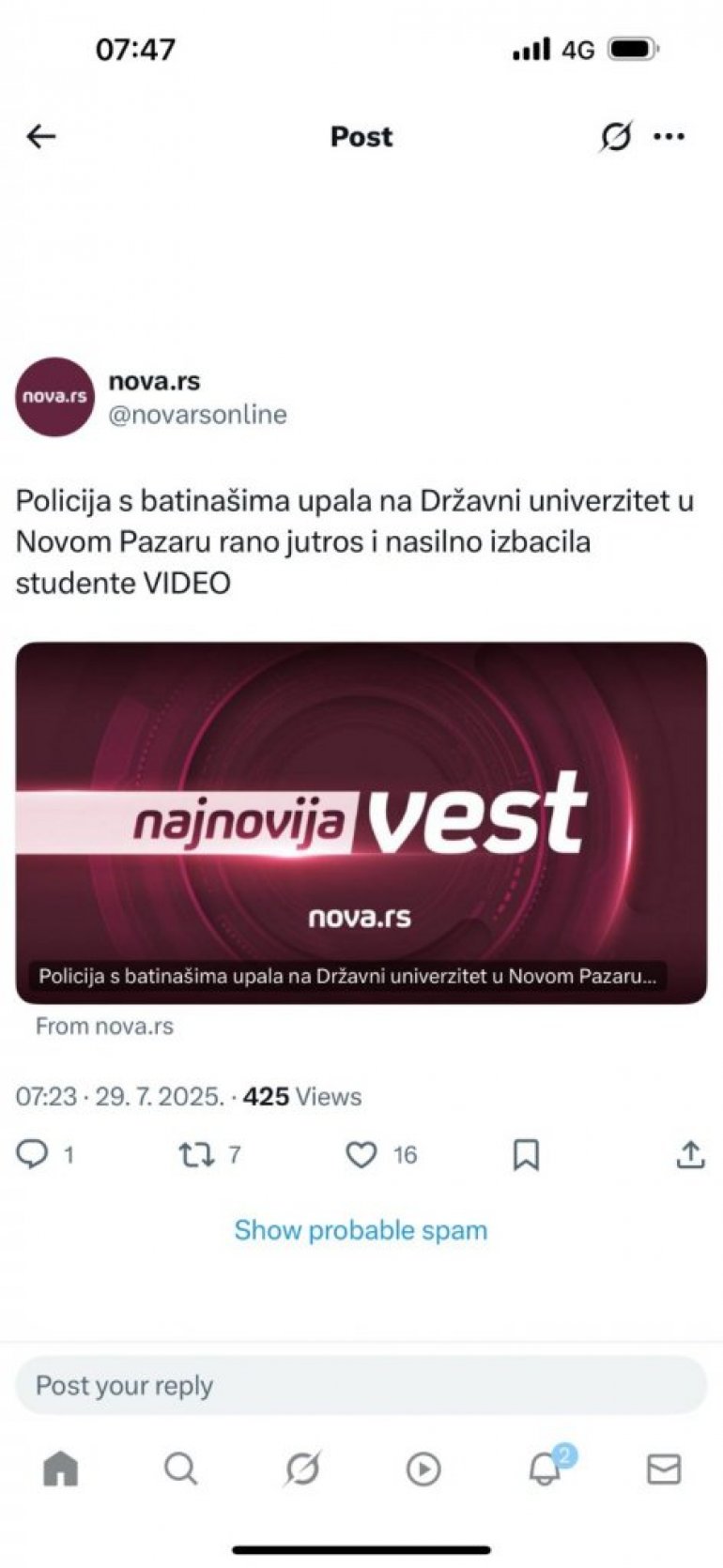Image resolution: width=723 pixels, height=1568 pixels.
Task: Repost the nova.rs post
Action: (x=196, y=1154)
